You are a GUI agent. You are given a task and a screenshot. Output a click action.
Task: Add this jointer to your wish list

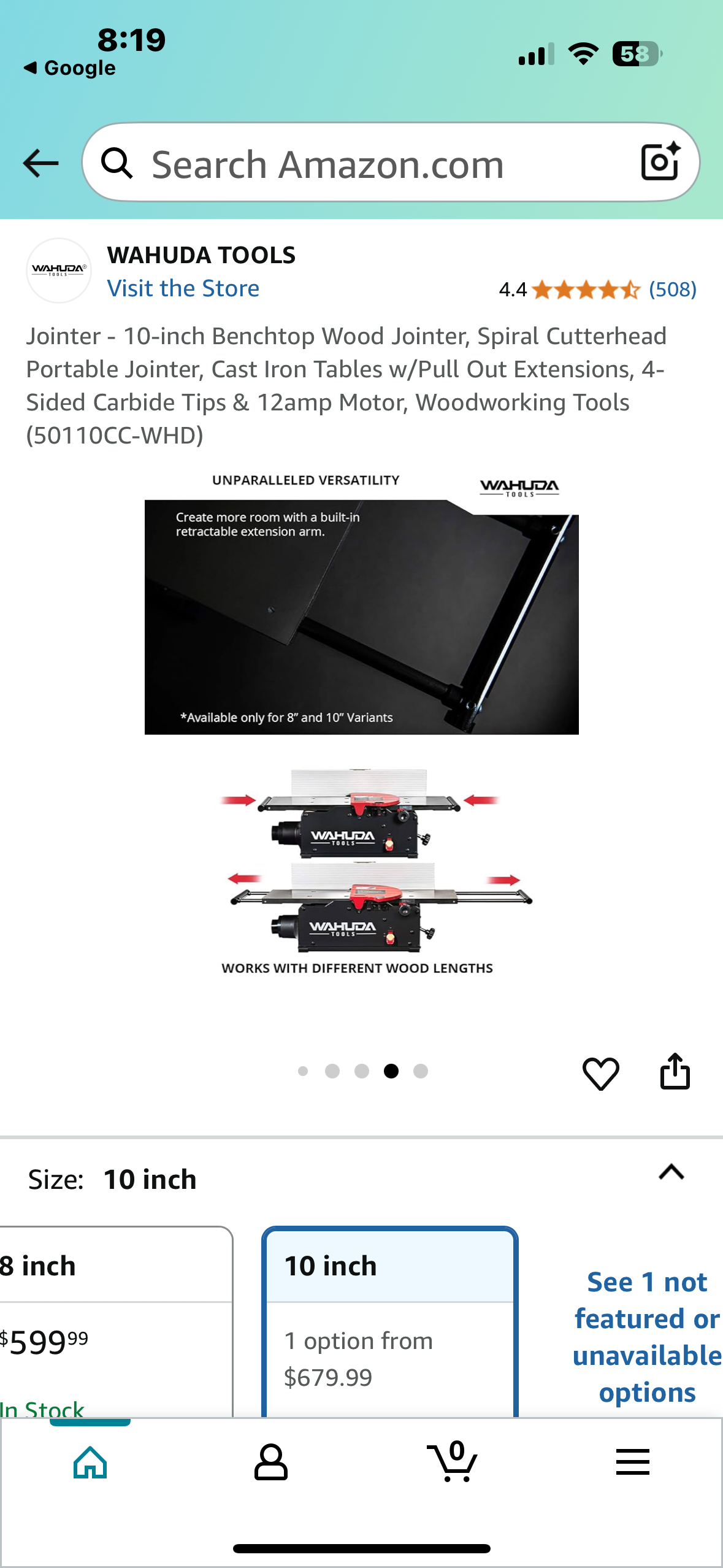coord(600,1073)
